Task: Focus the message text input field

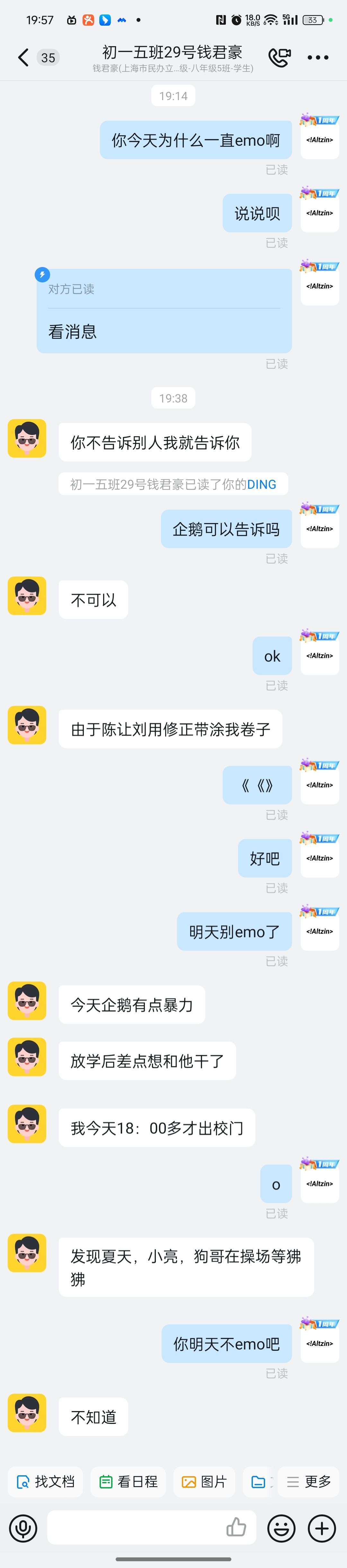Action: (134, 1528)
